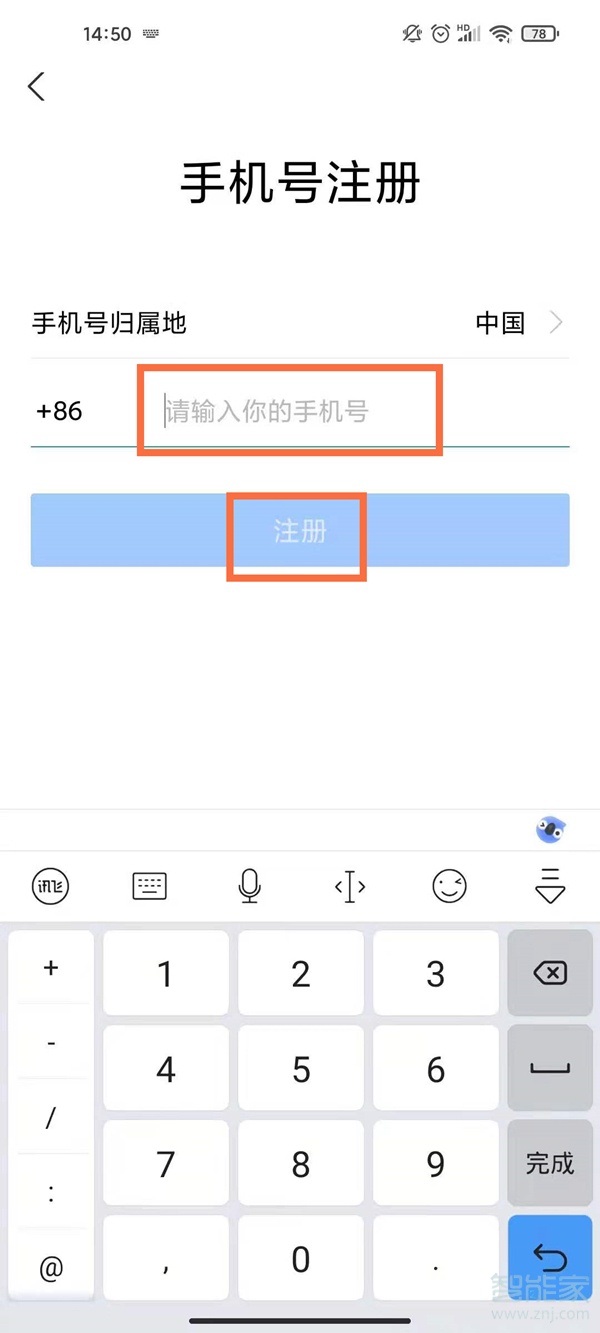Image resolution: width=600 pixels, height=1333 pixels.
Task: Tap the 完成 key on the keyboard
Action: (550, 1163)
